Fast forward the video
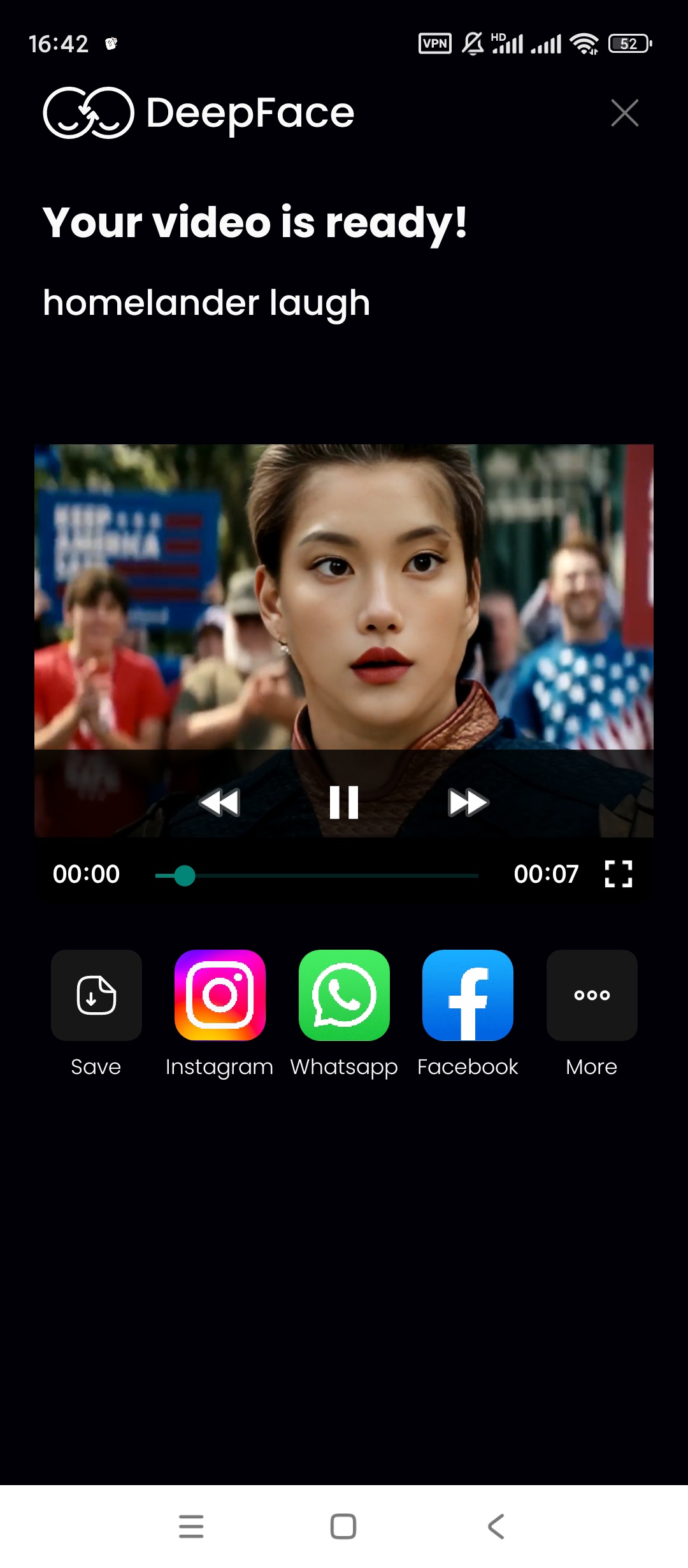The width and height of the screenshot is (688, 1568). click(x=468, y=802)
